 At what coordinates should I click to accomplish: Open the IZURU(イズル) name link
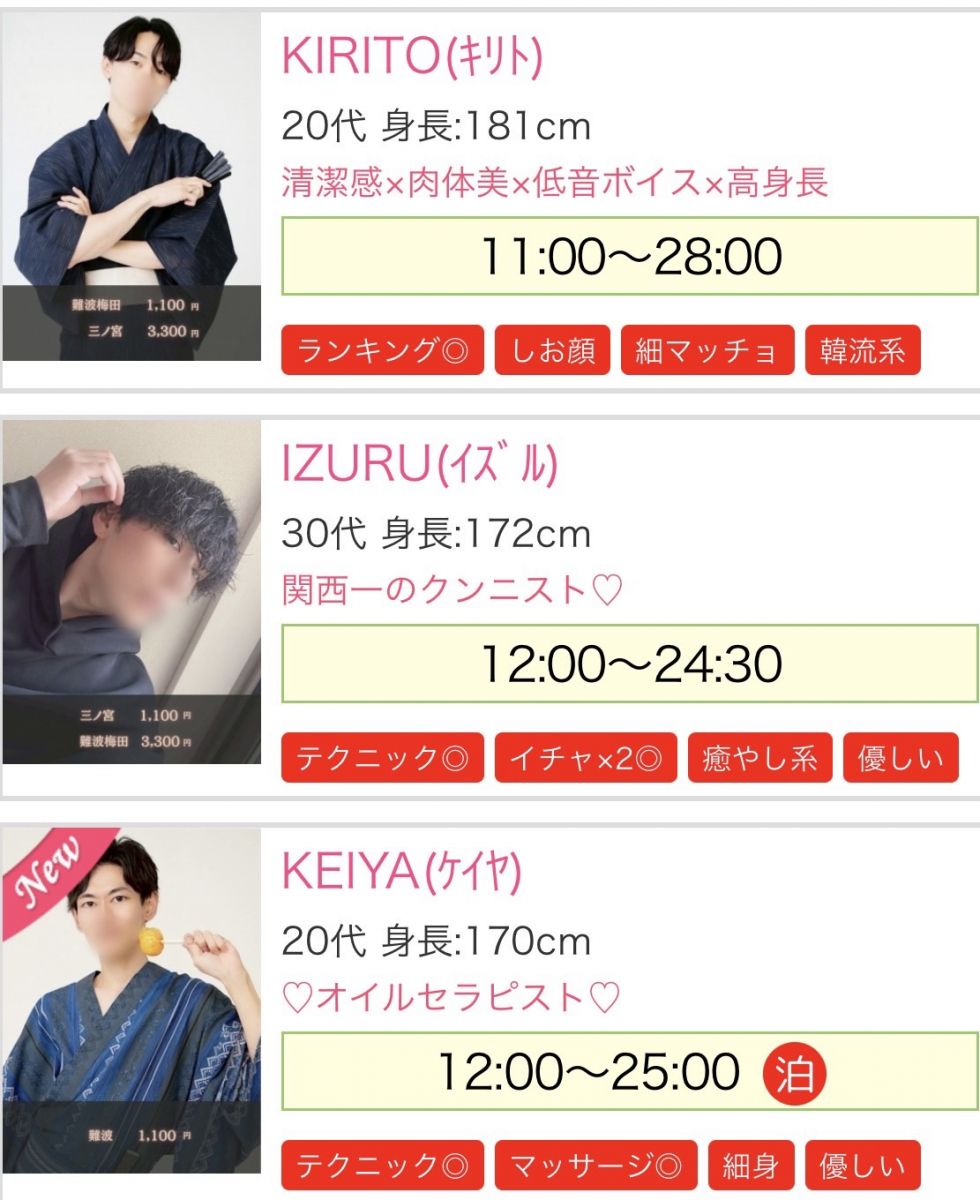click(419, 466)
